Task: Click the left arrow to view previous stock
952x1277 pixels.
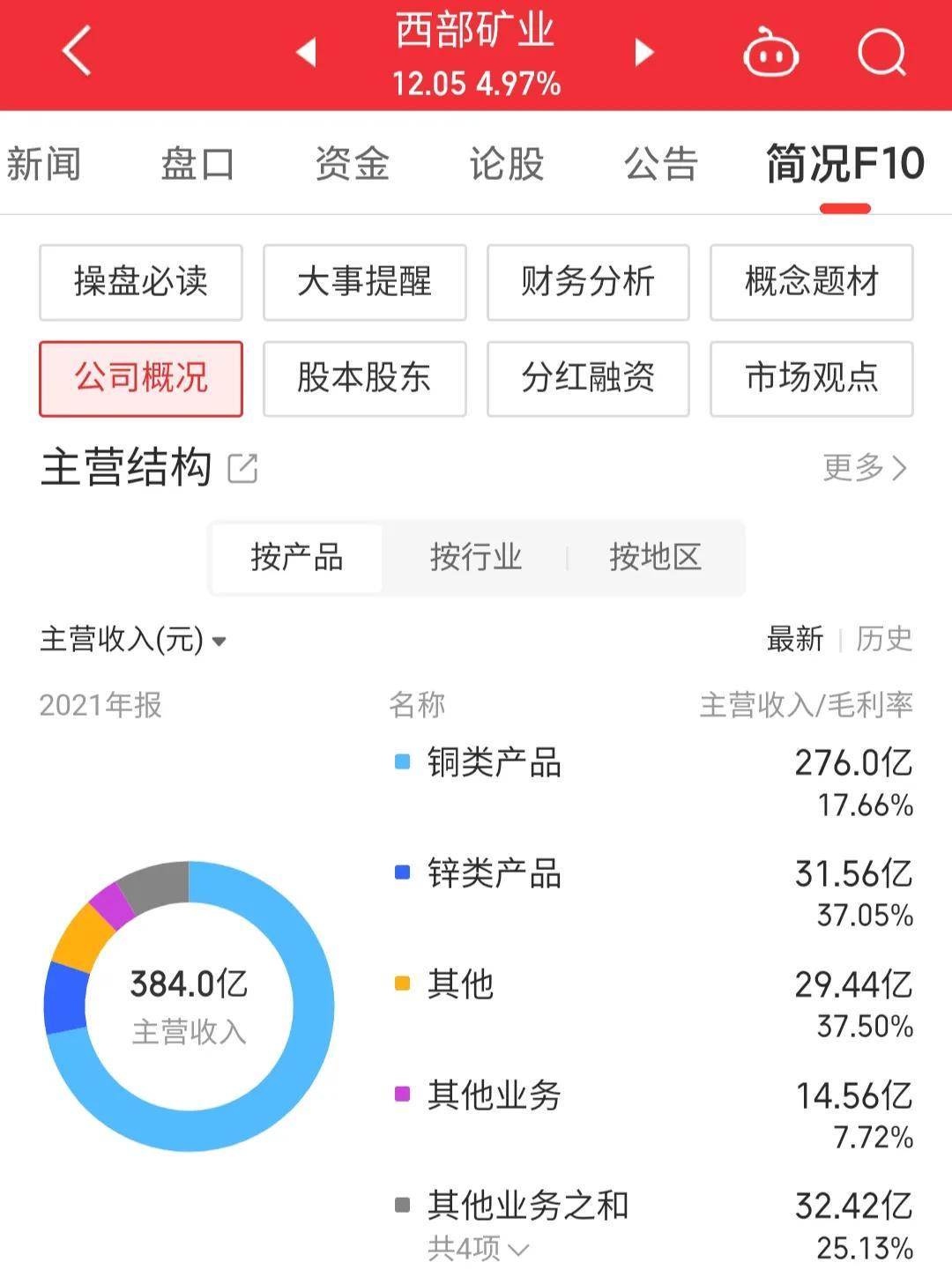Action: coord(306,53)
